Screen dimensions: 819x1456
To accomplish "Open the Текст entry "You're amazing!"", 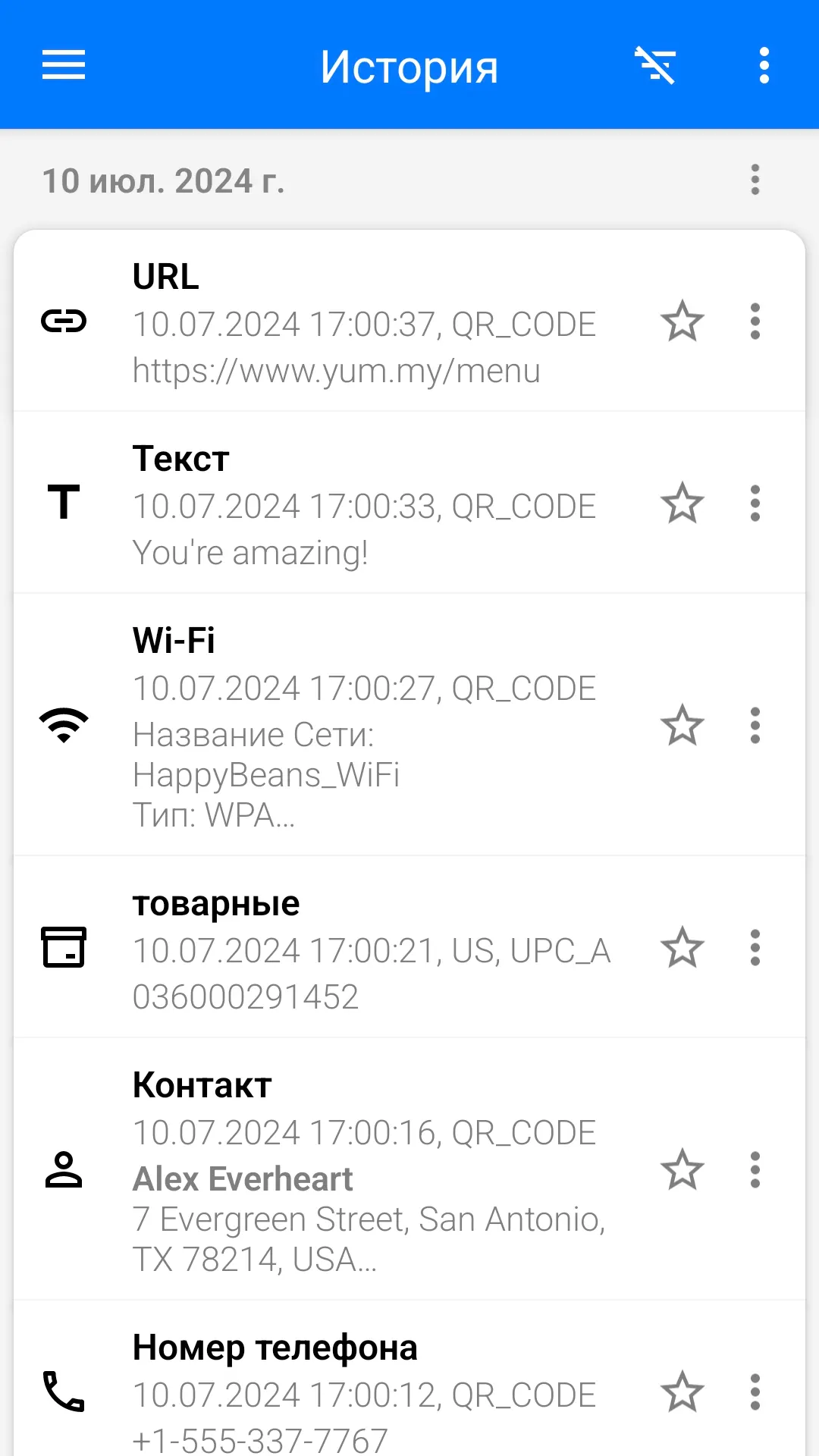I will [x=364, y=505].
